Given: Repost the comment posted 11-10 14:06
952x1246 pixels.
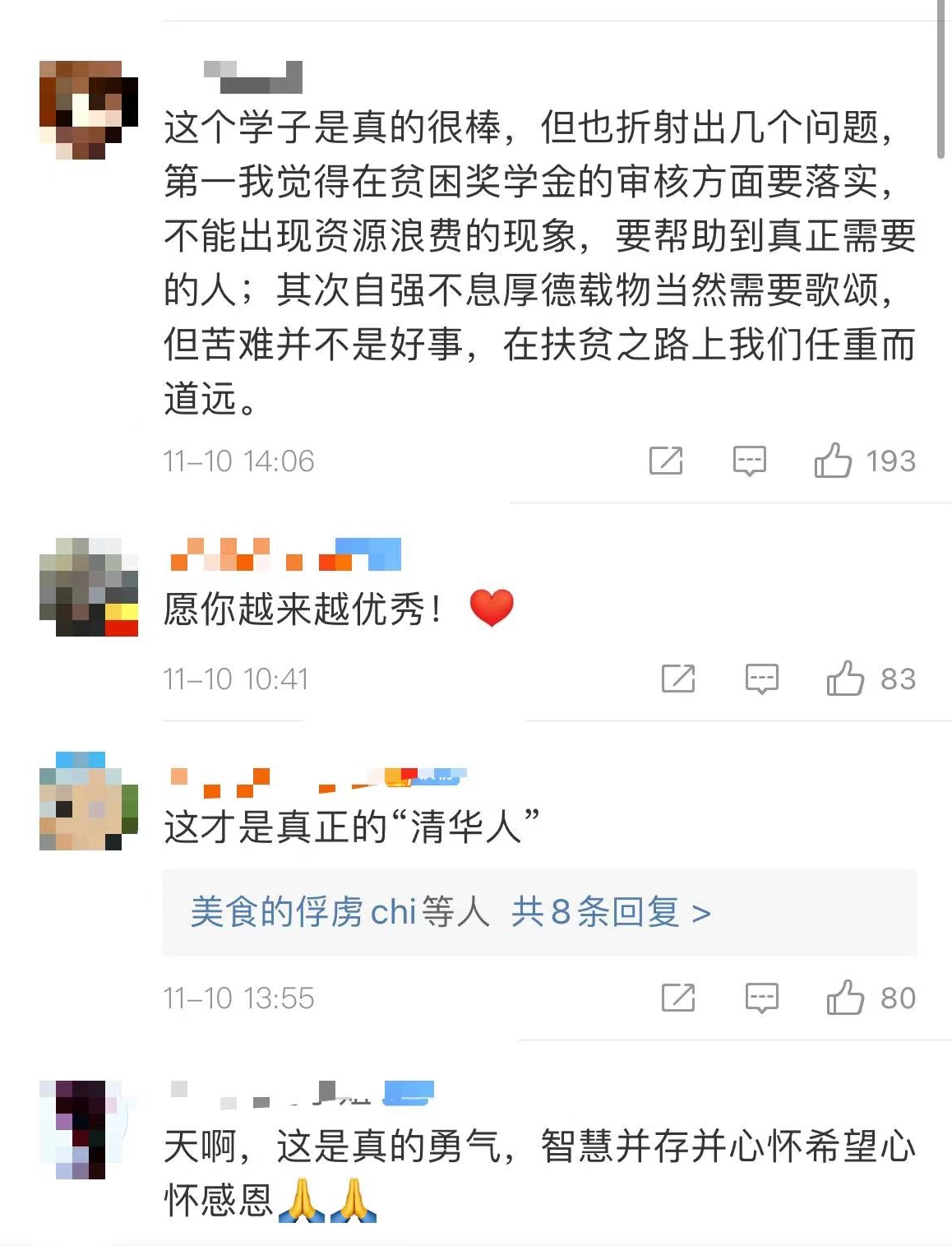Looking at the screenshot, I should click(666, 461).
